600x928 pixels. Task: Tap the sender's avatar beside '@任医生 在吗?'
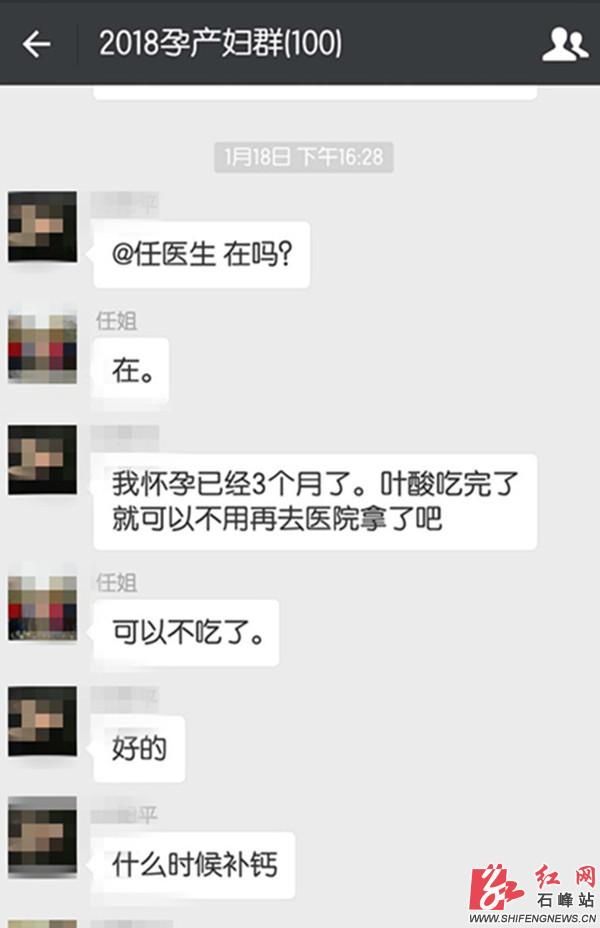43,227
